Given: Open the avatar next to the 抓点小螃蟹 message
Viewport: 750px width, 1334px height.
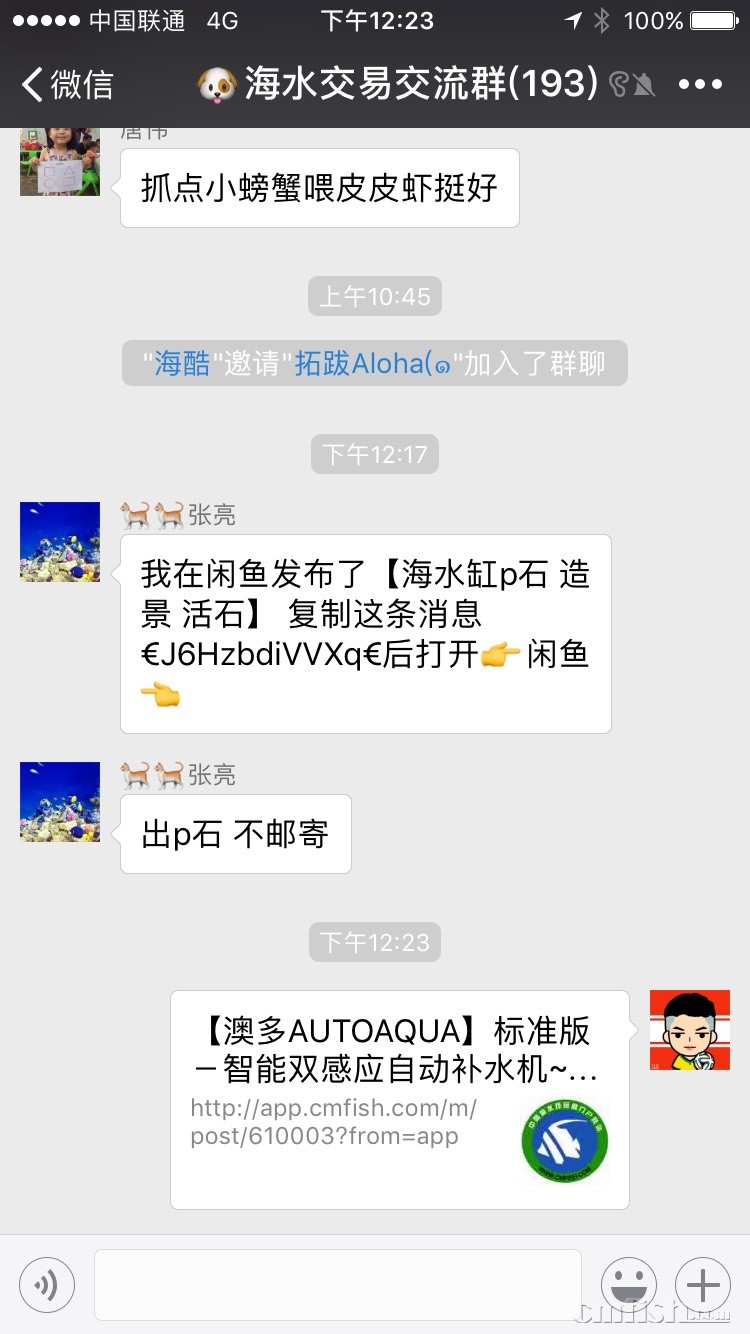Looking at the screenshot, I should 60,162.
